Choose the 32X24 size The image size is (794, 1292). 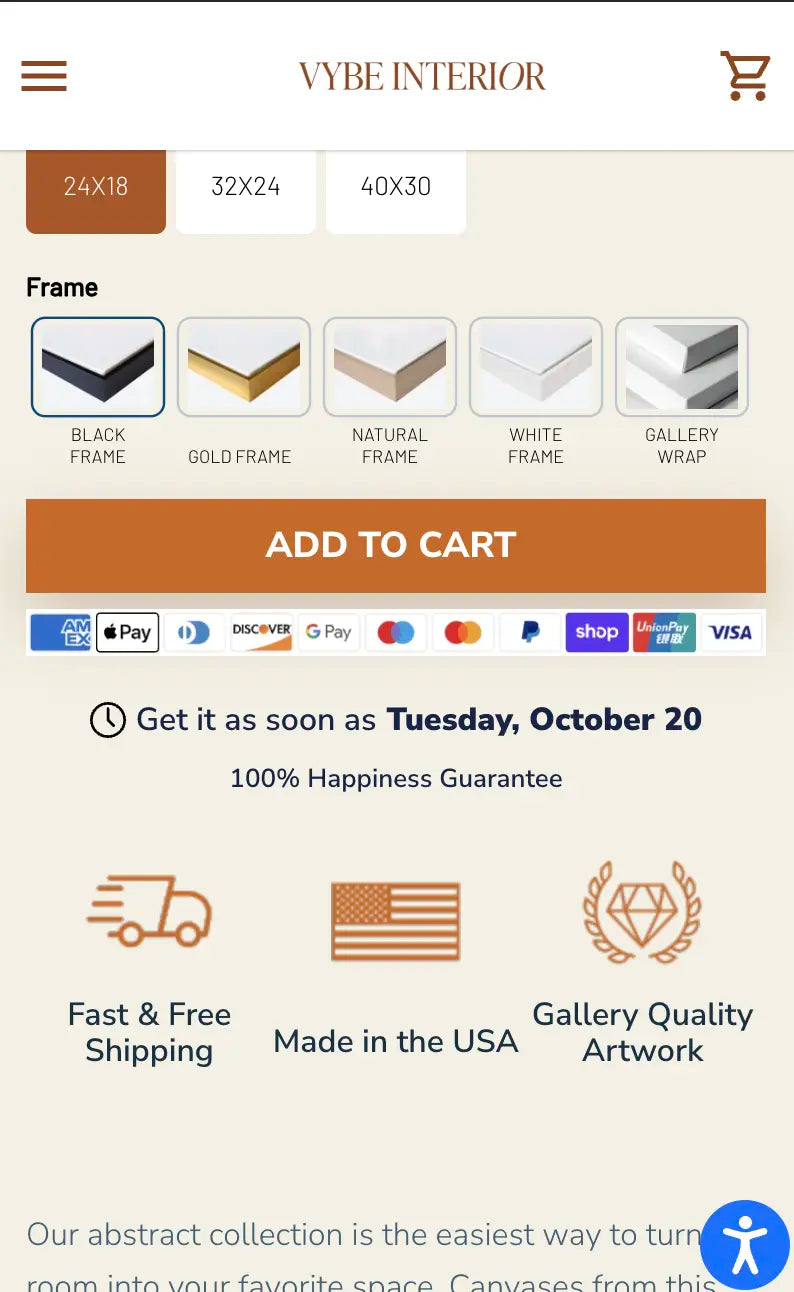pyautogui.click(x=246, y=187)
